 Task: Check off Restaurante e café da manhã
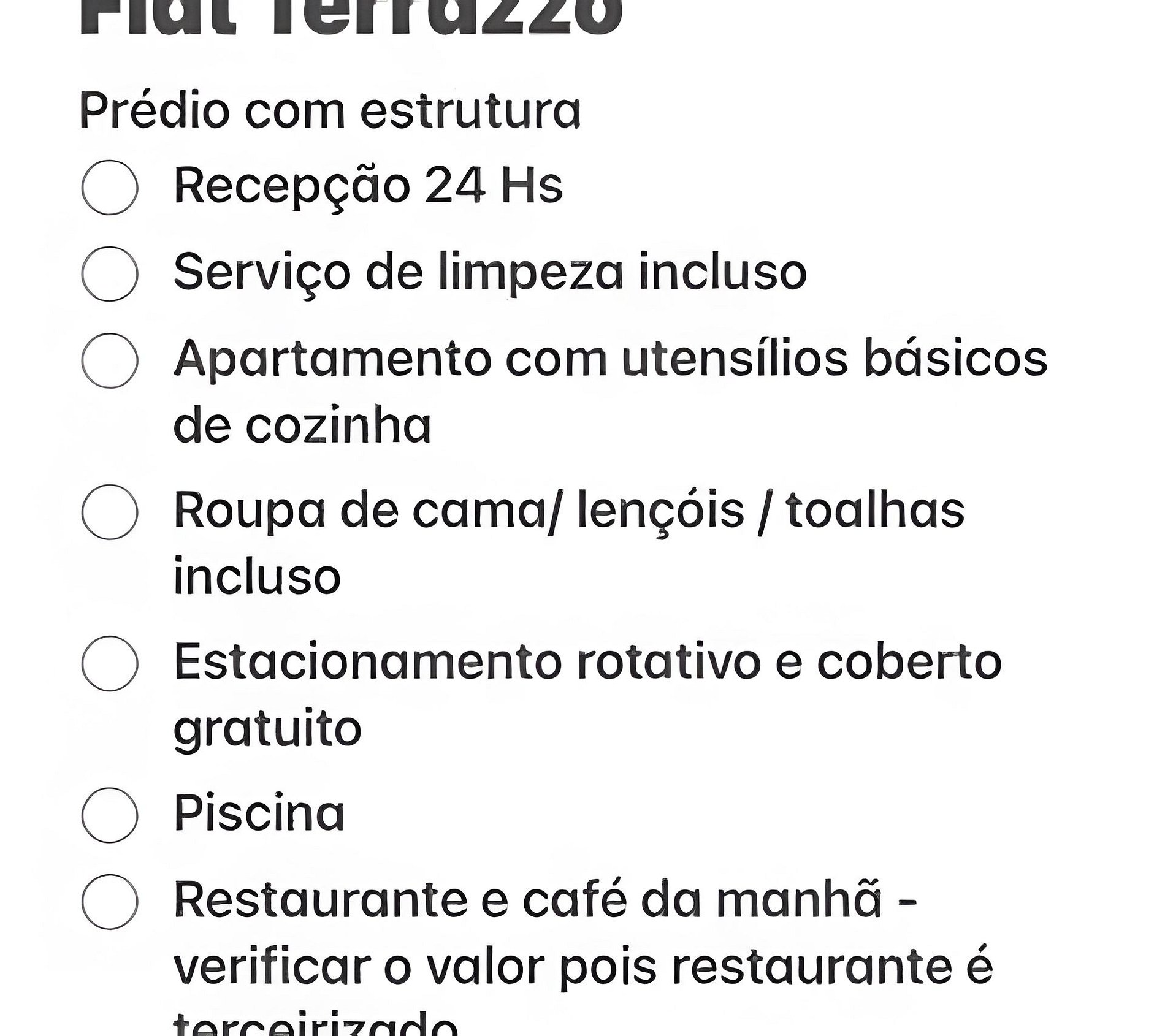click(x=109, y=902)
